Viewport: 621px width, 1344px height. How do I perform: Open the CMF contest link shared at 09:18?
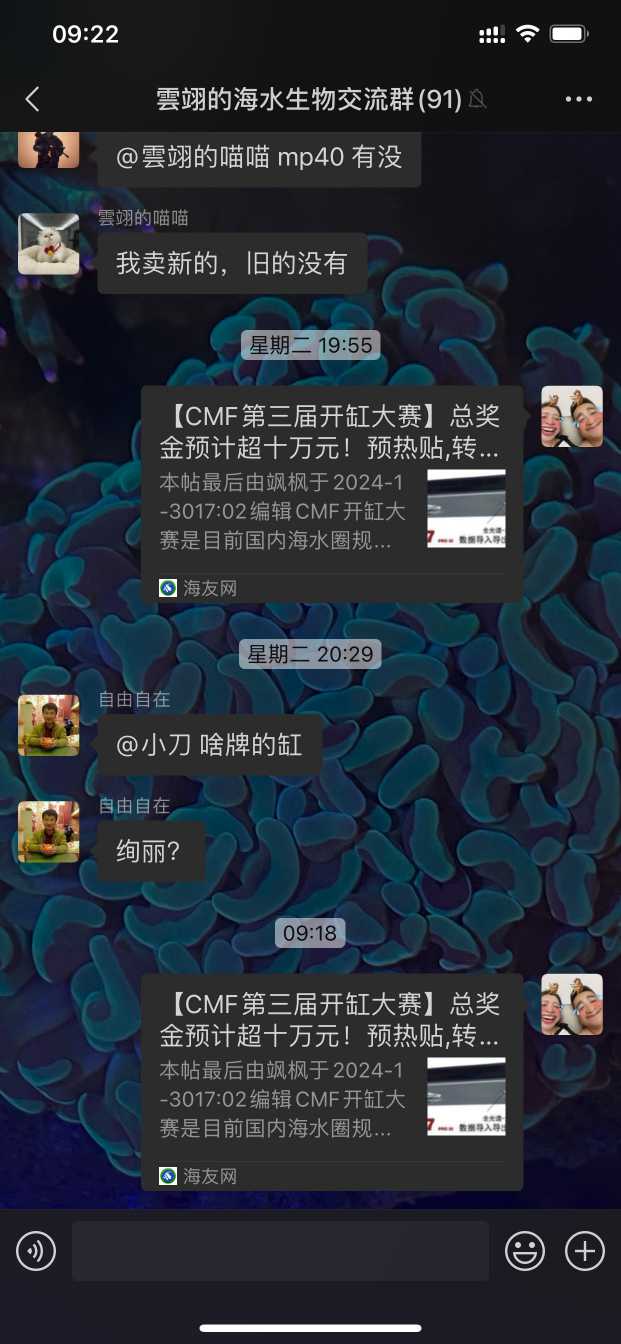(x=331, y=1082)
